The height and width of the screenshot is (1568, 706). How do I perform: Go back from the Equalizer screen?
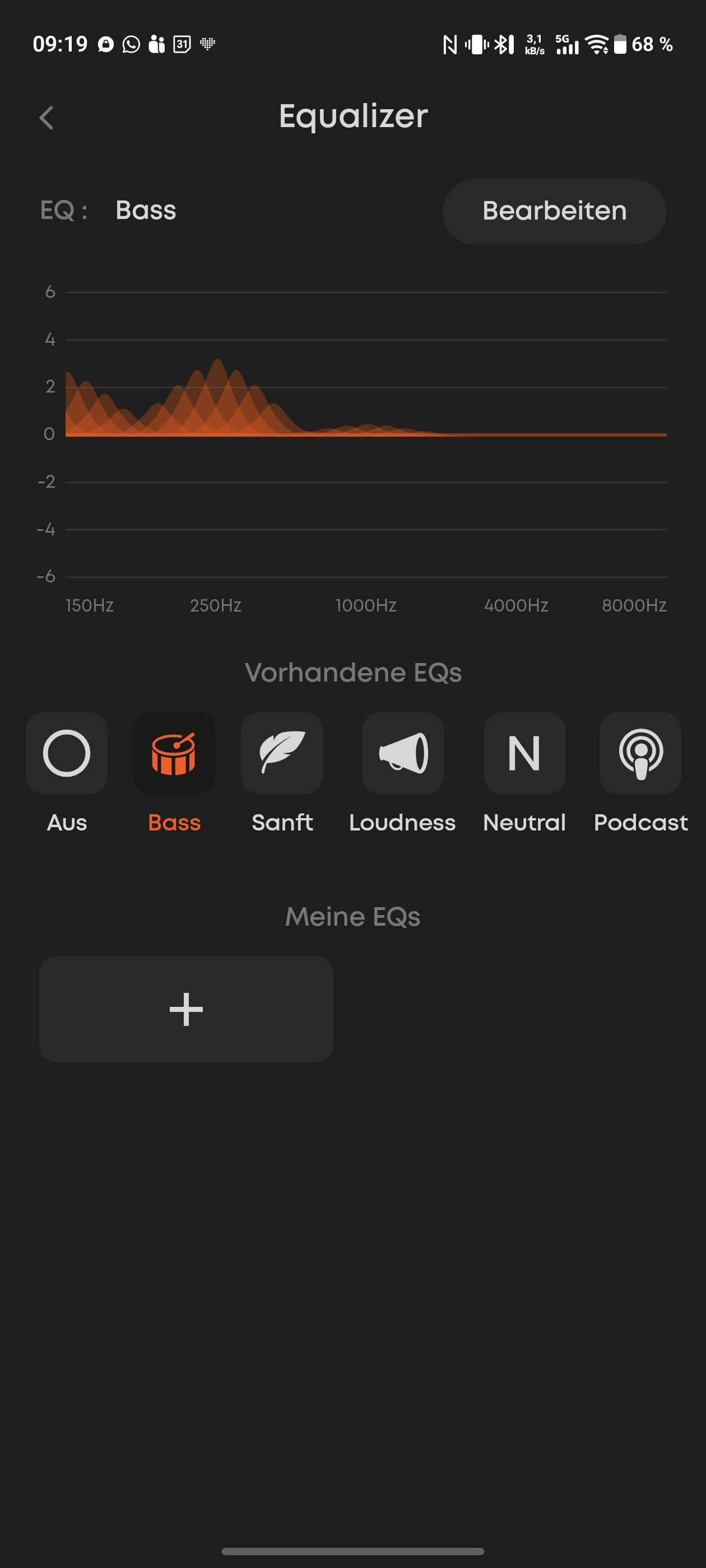point(47,118)
